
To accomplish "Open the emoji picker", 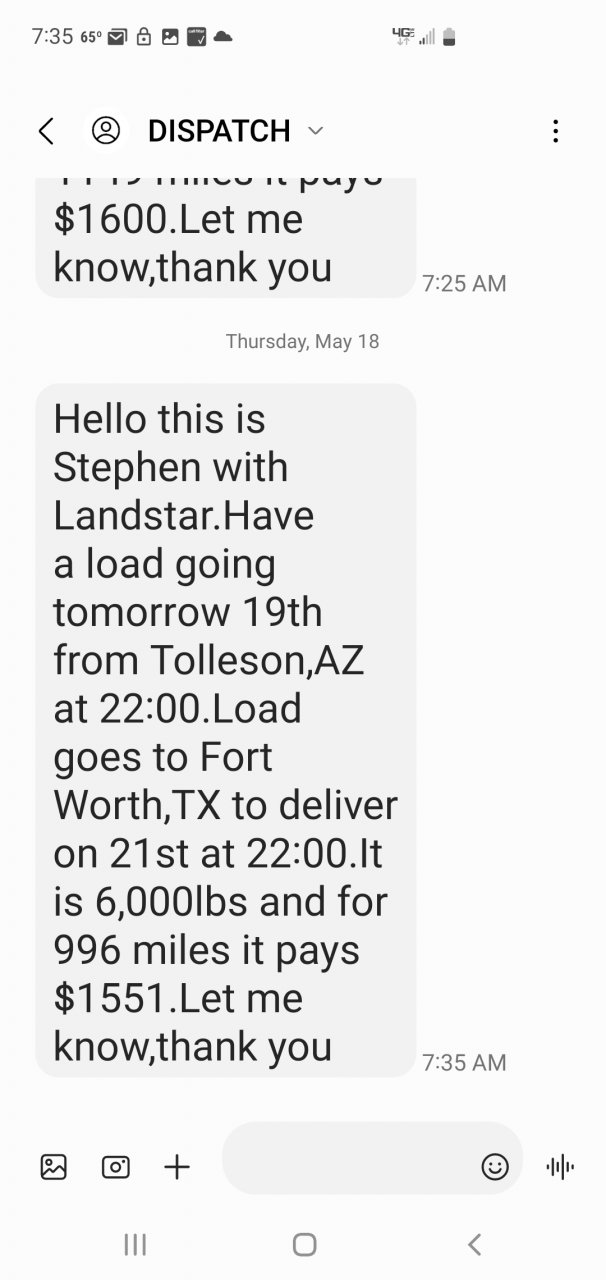I will [x=495, y=1166].
